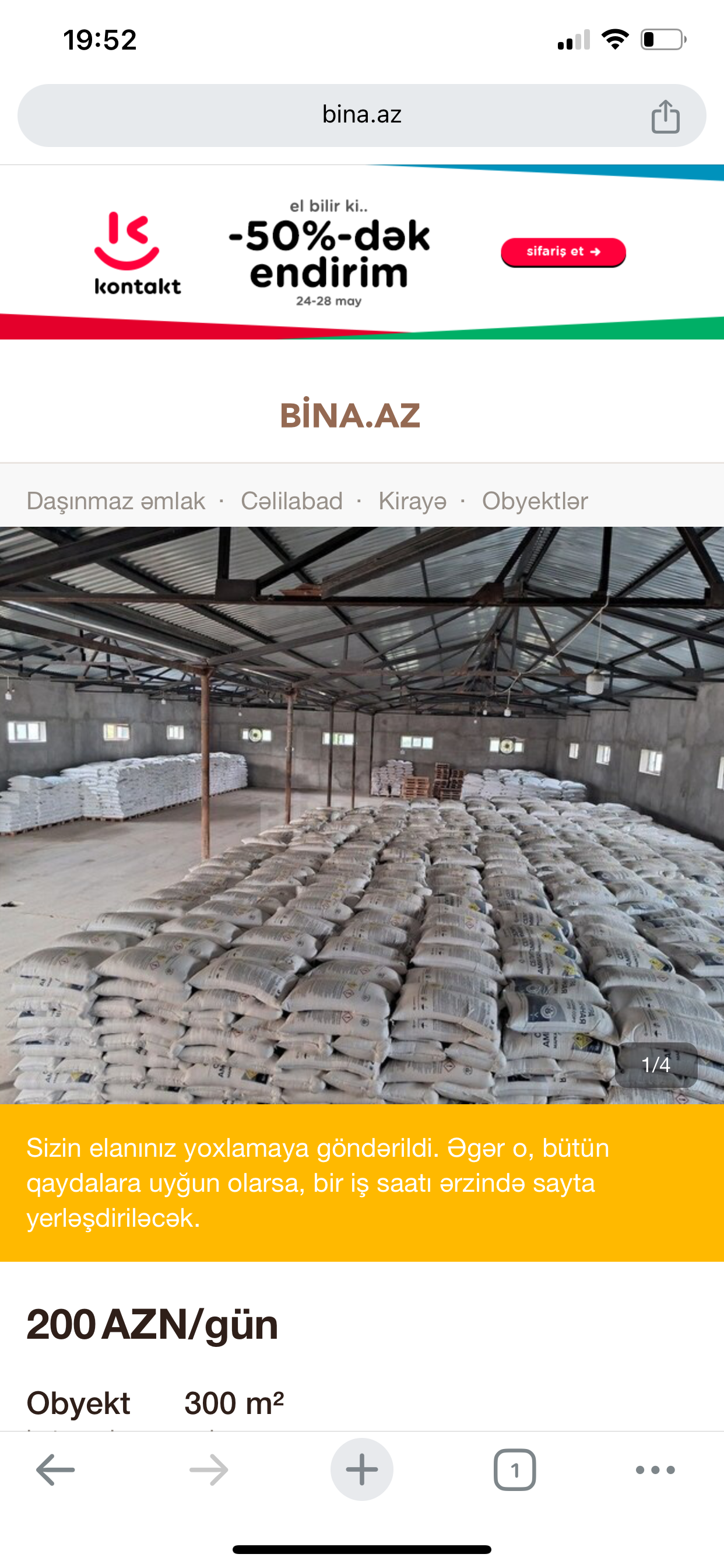Tap the bina.az address bar
The width and height of the screenshot is (724, 1568).
coord(361,115)
